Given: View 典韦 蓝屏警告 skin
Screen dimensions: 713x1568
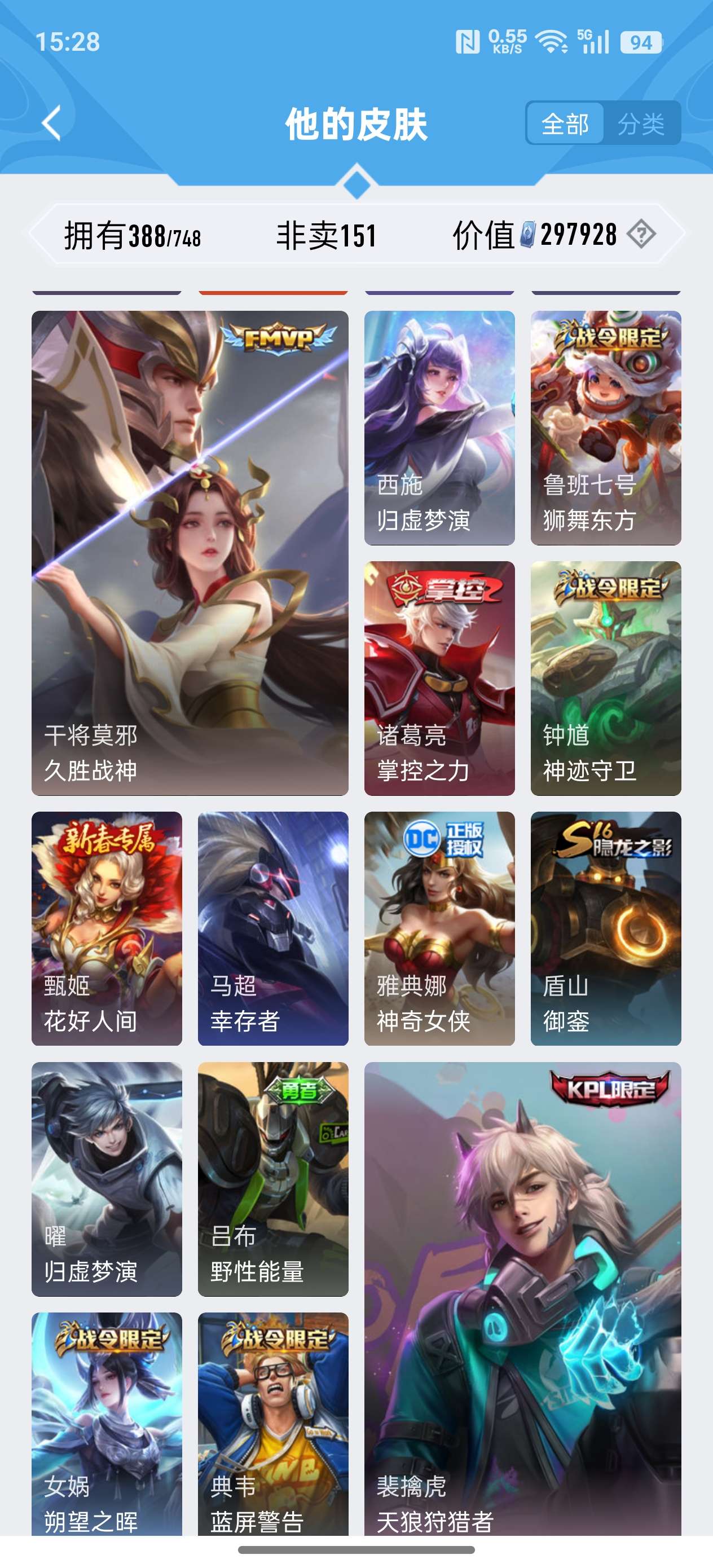Looking at the screenshot, I should 273,1423.
